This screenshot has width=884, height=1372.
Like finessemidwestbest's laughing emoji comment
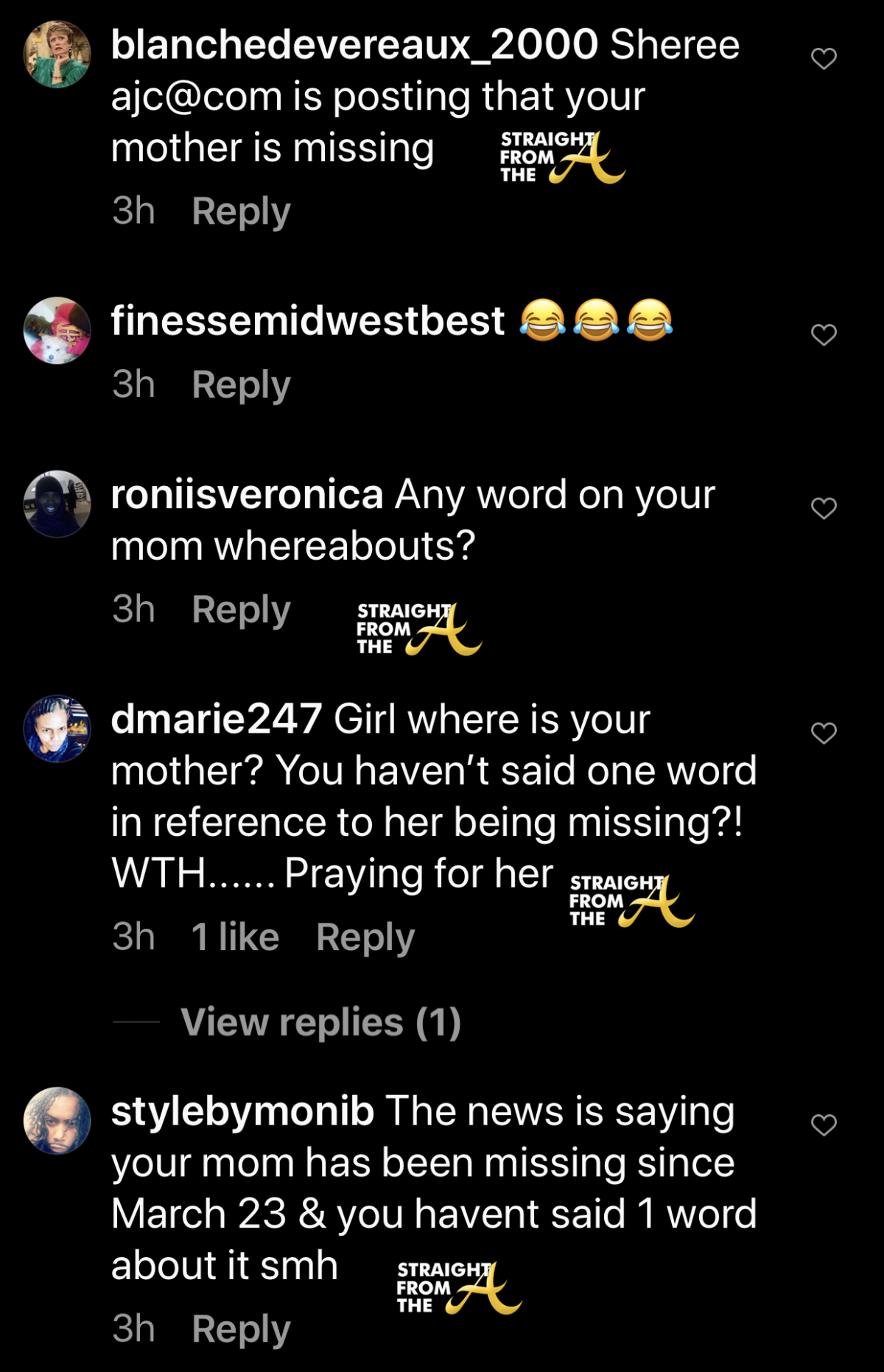click(x=824, y=335)
